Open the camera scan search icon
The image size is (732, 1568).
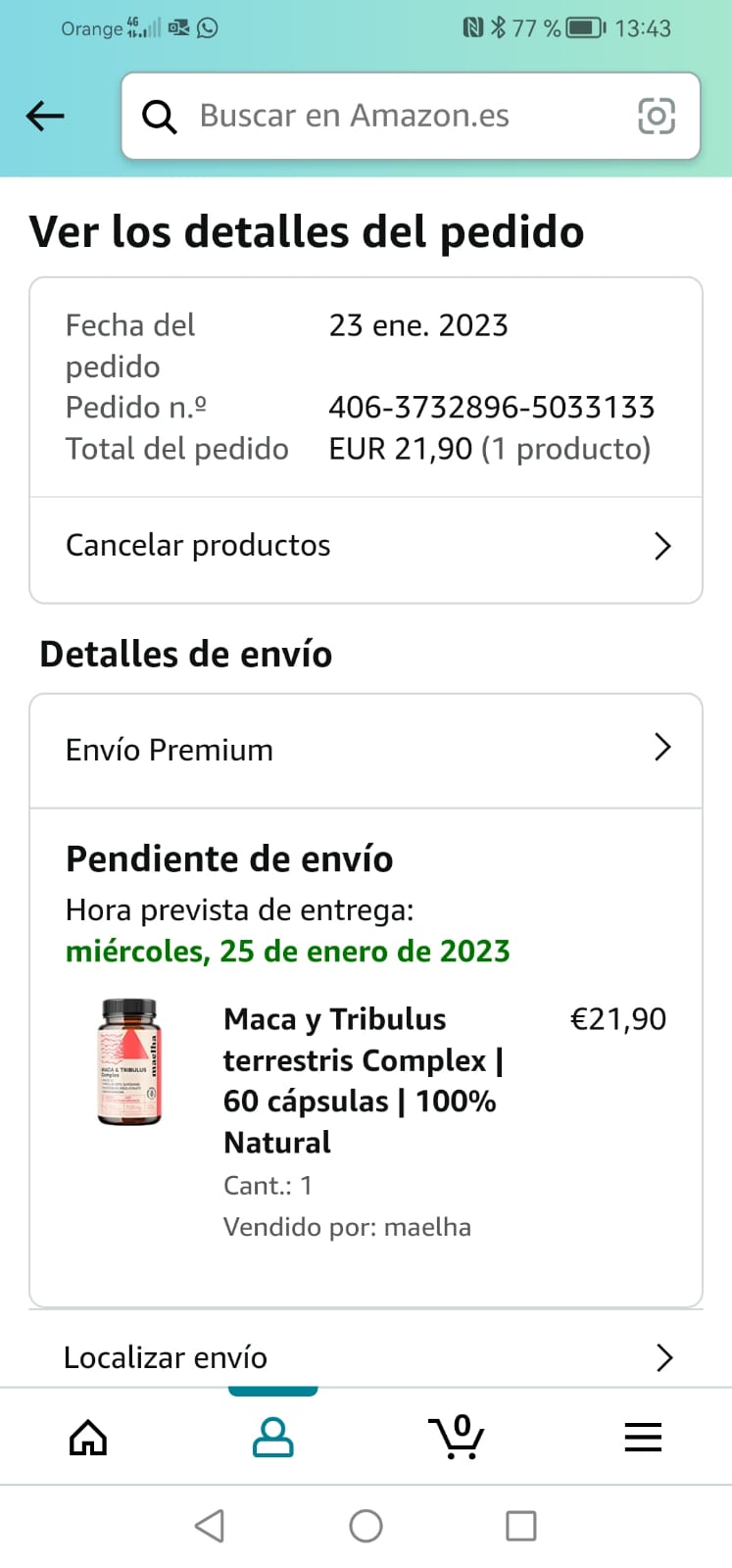(656, 117)
